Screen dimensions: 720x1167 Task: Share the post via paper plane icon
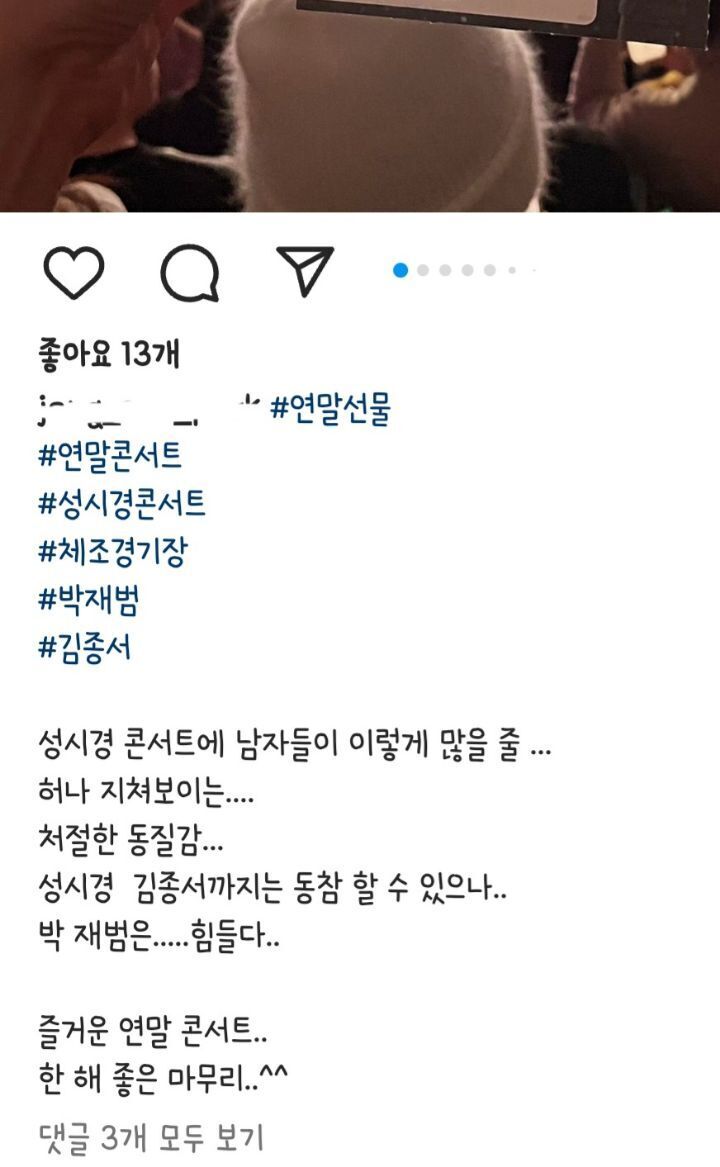(304, 271)
